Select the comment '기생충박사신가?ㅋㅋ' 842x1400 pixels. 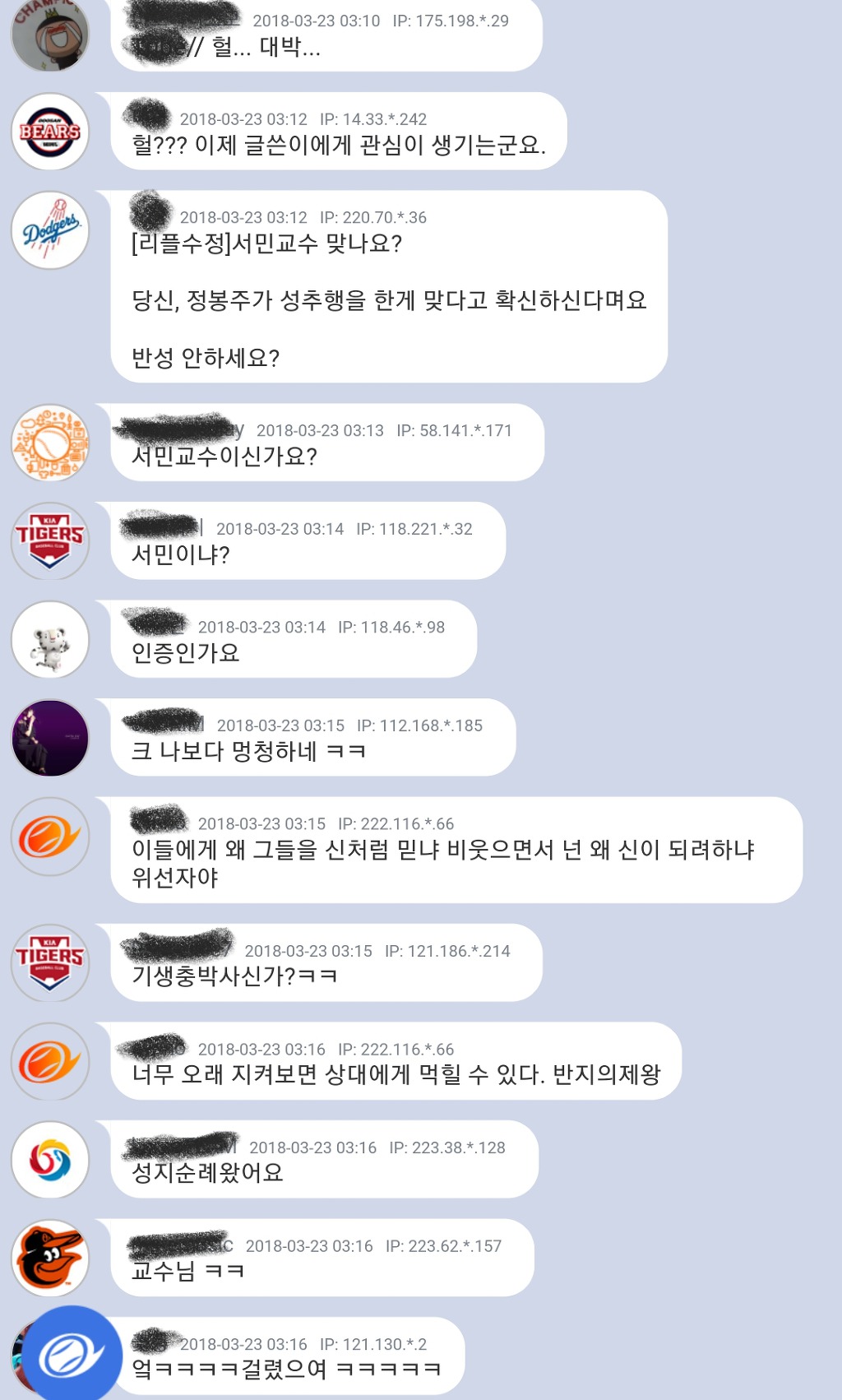point(234,976)
